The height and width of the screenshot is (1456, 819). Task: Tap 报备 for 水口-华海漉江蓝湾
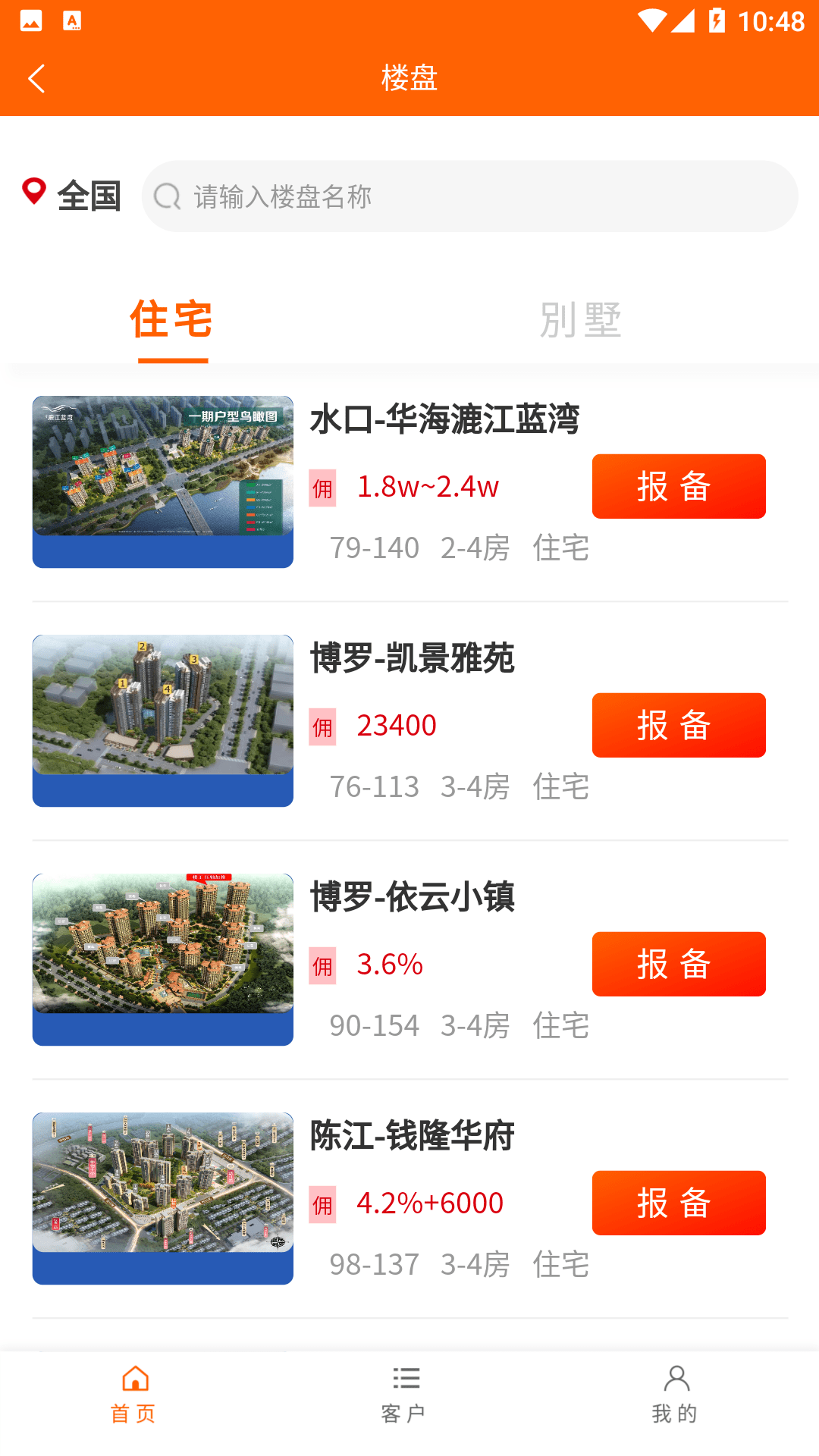click(678, 486)
